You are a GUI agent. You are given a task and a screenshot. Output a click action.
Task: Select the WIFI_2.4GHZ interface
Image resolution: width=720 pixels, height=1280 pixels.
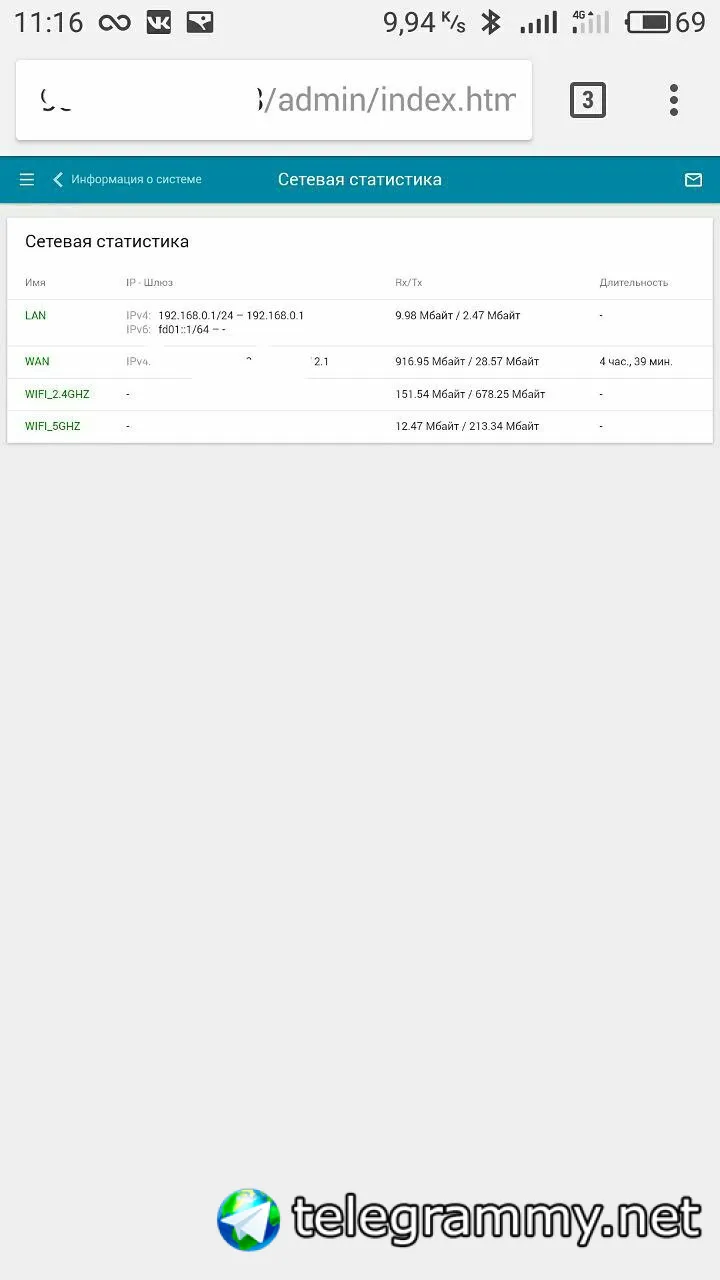point(57,395)
